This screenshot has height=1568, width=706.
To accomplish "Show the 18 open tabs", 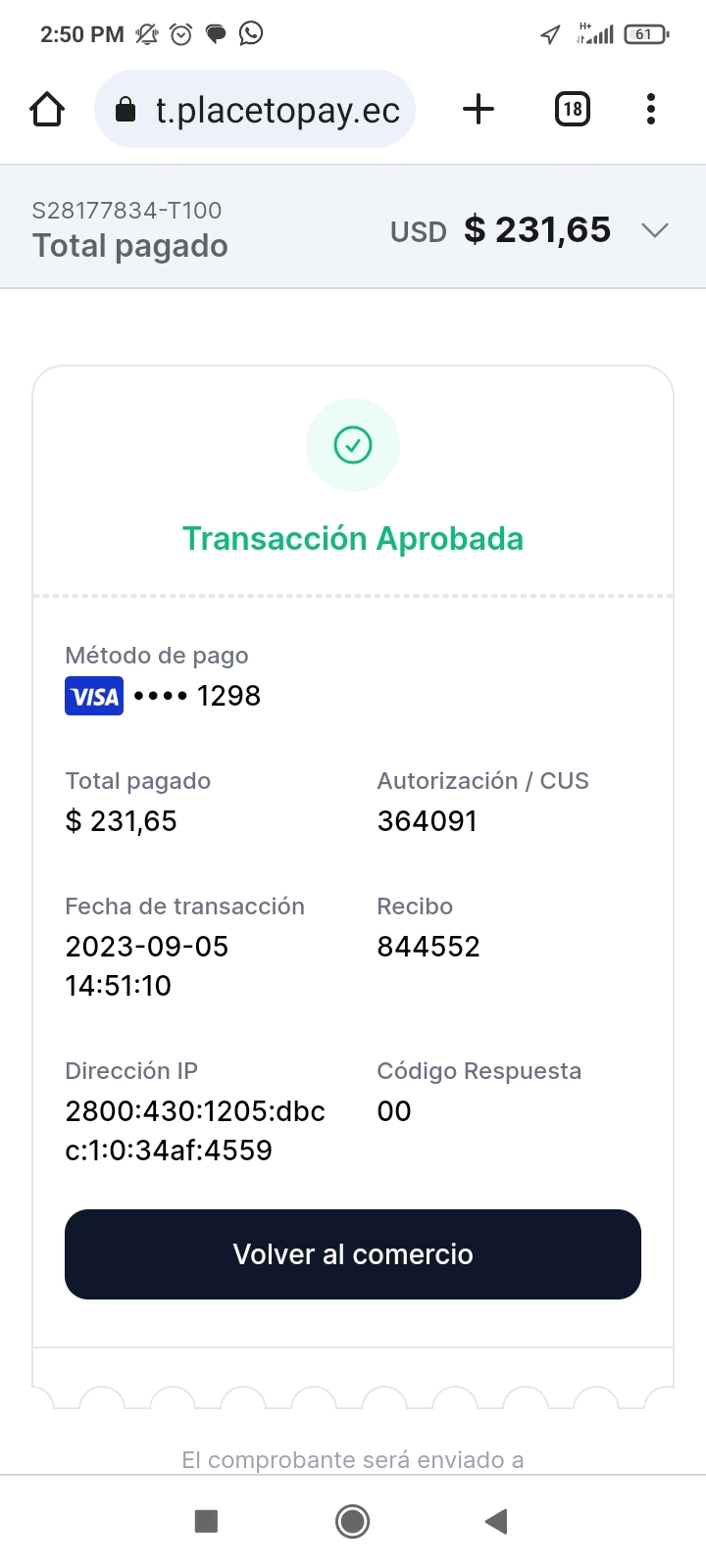I will [x=573, y=109].
